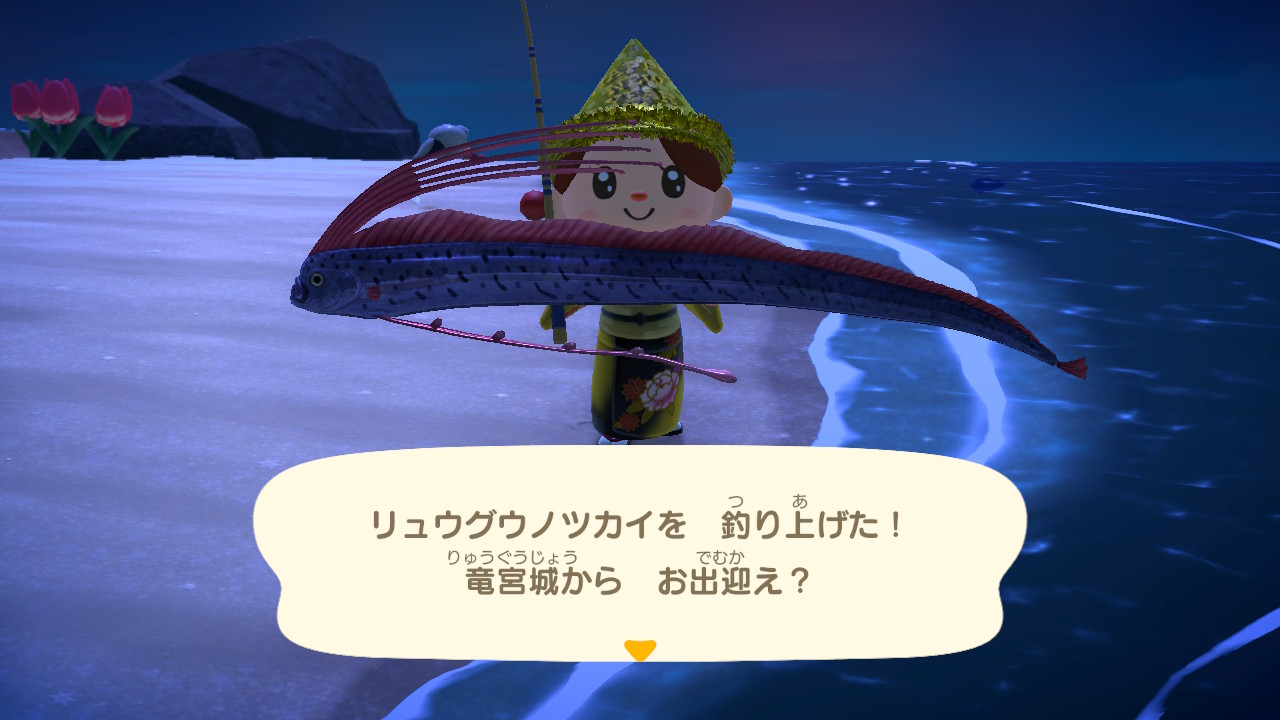Image resolution: width=1280 pixels, height=720 pixels.
Task: Tap the orange arrow to advance the dialogue
Action: click(640, 650)
